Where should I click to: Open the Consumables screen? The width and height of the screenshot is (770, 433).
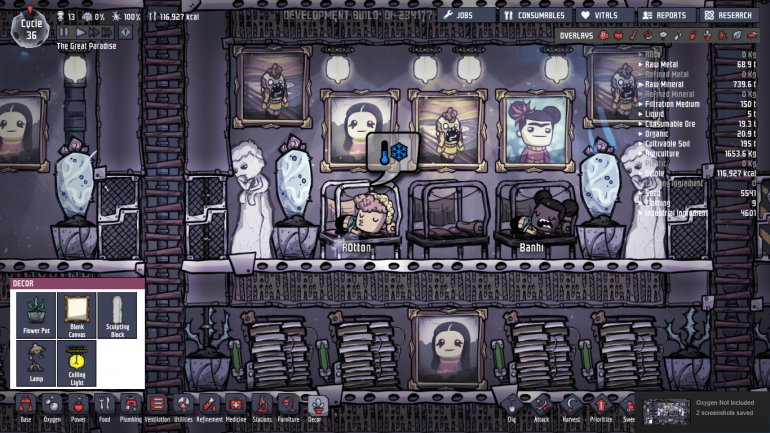coord(534,15)
